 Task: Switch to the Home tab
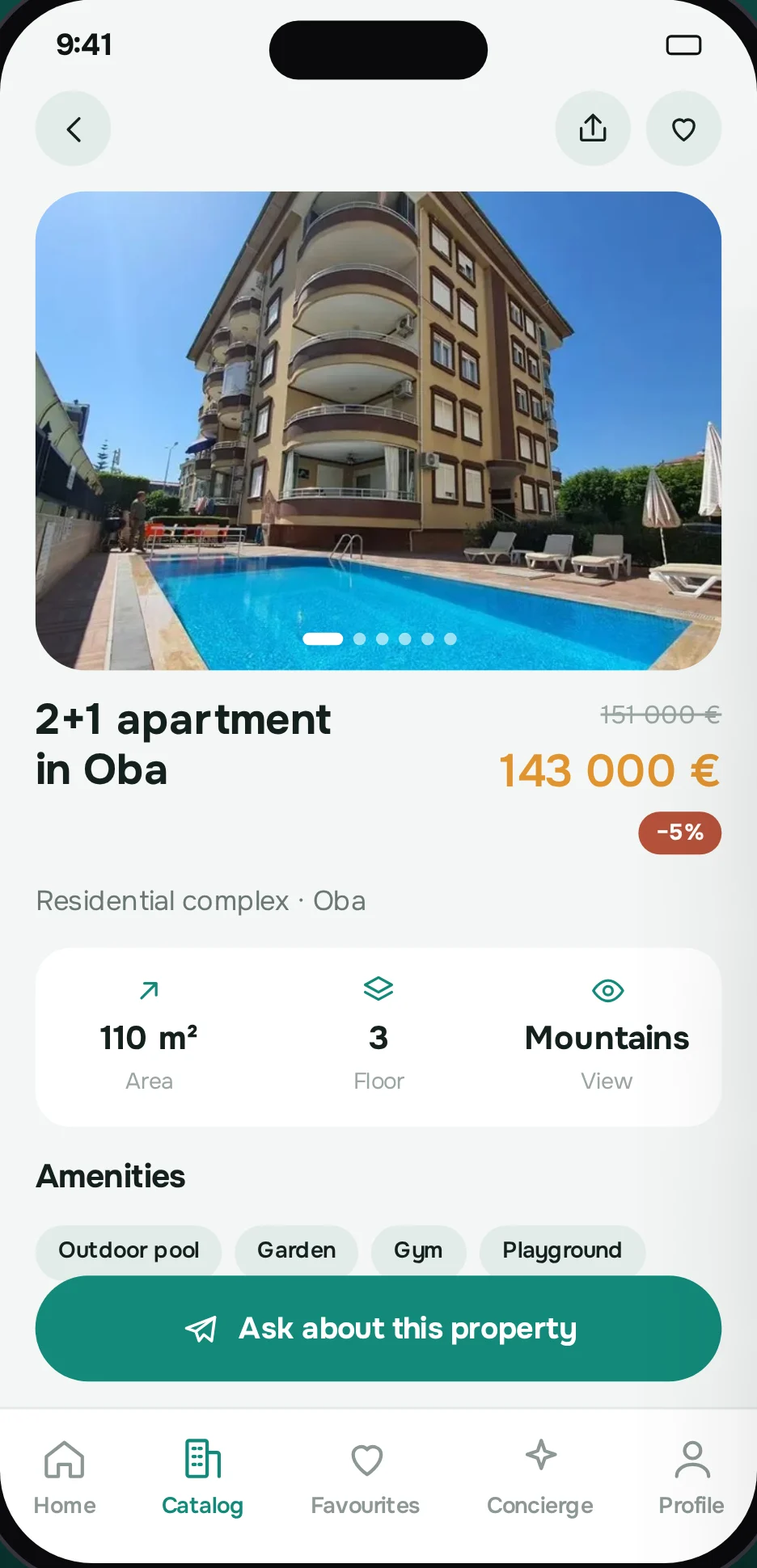point(65,1477)
